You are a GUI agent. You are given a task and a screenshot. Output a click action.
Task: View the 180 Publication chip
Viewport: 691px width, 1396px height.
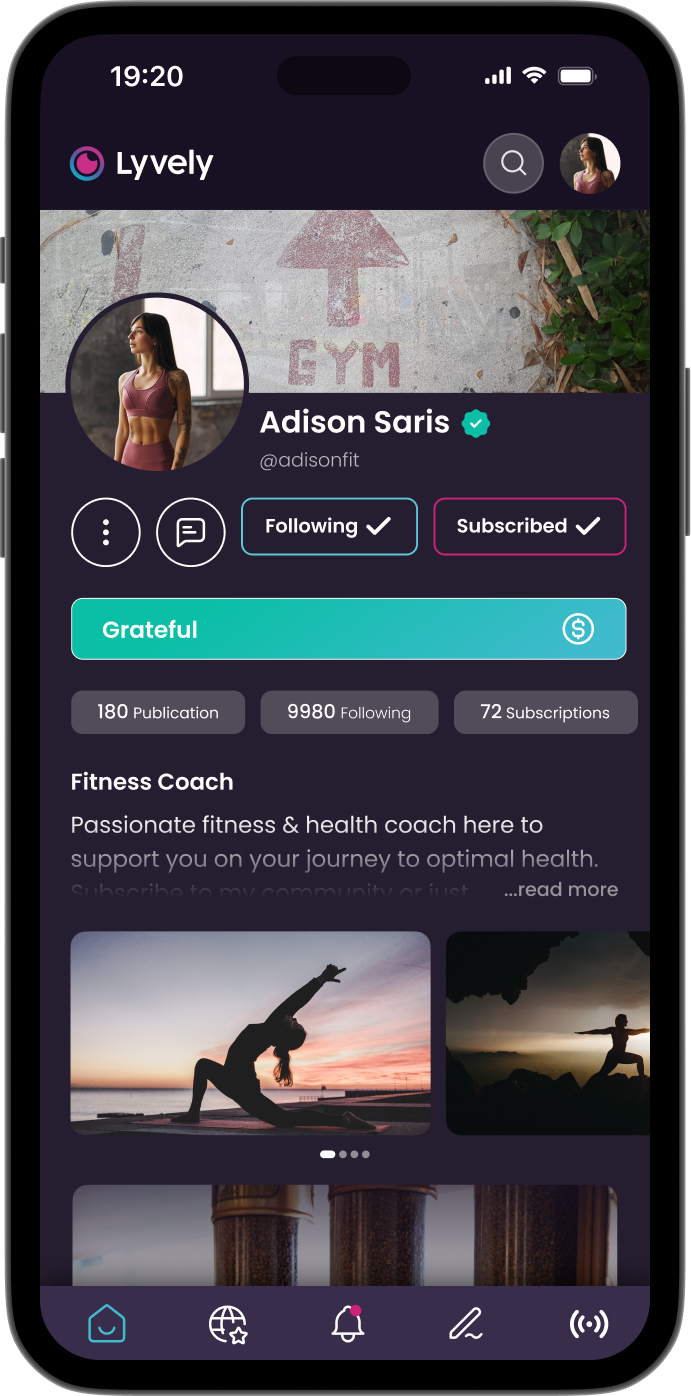click(158, 712)
